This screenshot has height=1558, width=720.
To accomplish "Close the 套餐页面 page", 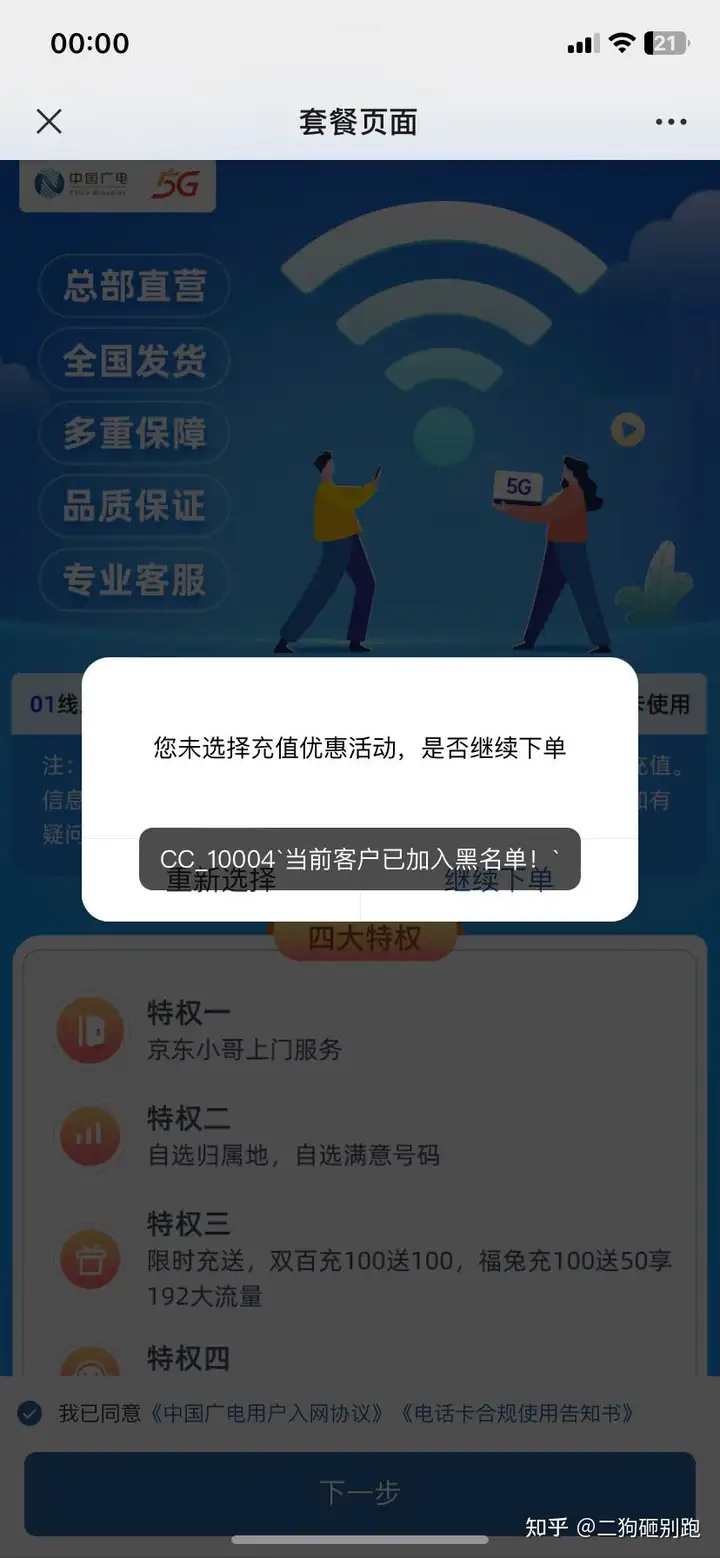I will click(x=49, y=122).
